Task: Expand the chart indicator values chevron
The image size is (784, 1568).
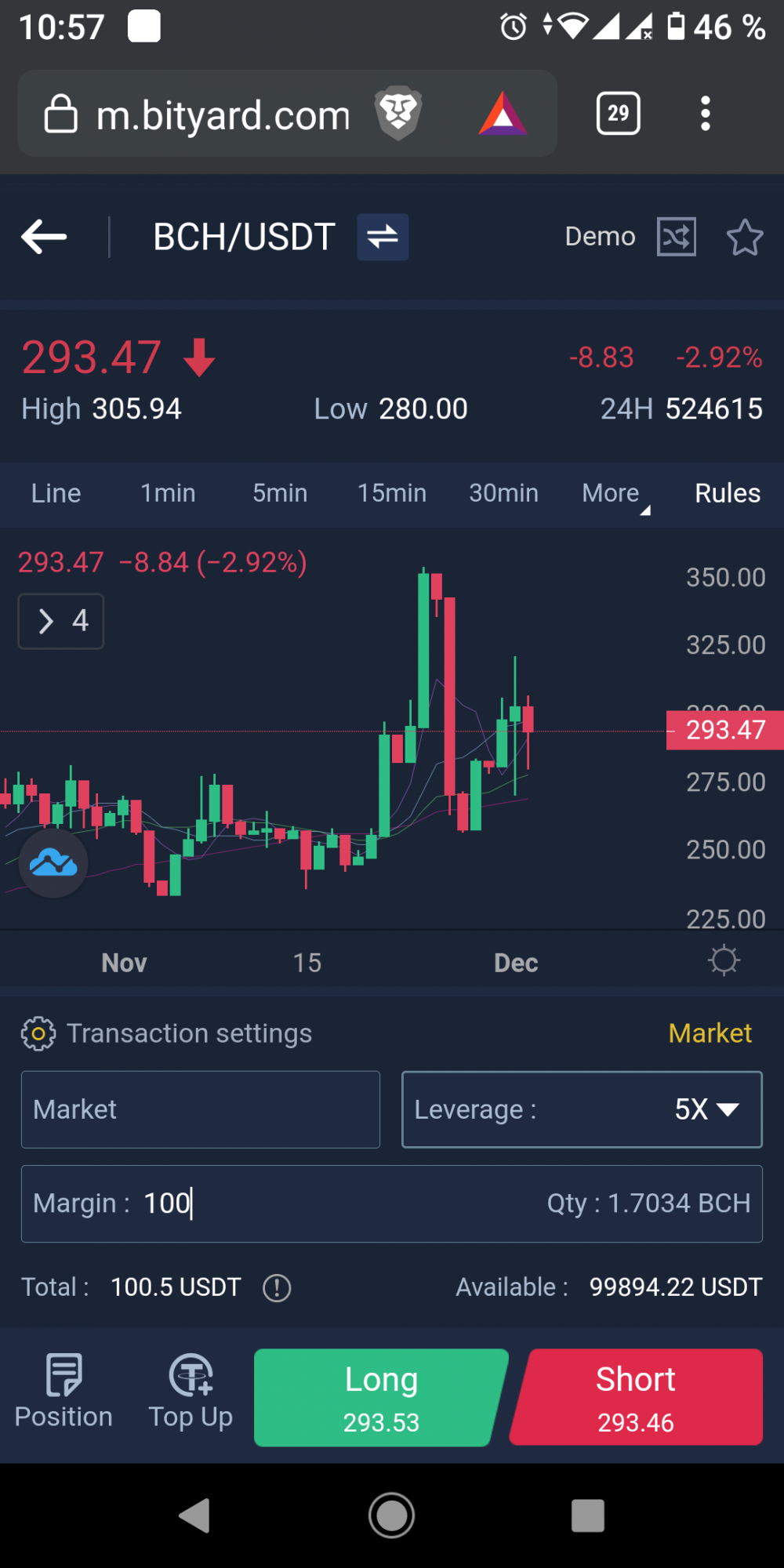Action: [61, 621]
